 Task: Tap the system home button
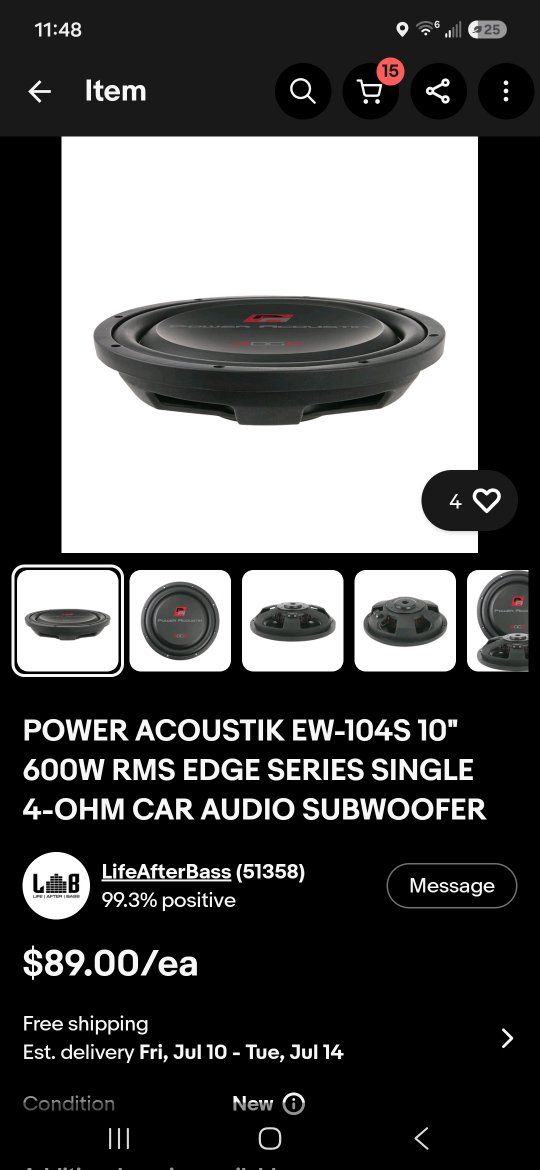pos(270,1138)
